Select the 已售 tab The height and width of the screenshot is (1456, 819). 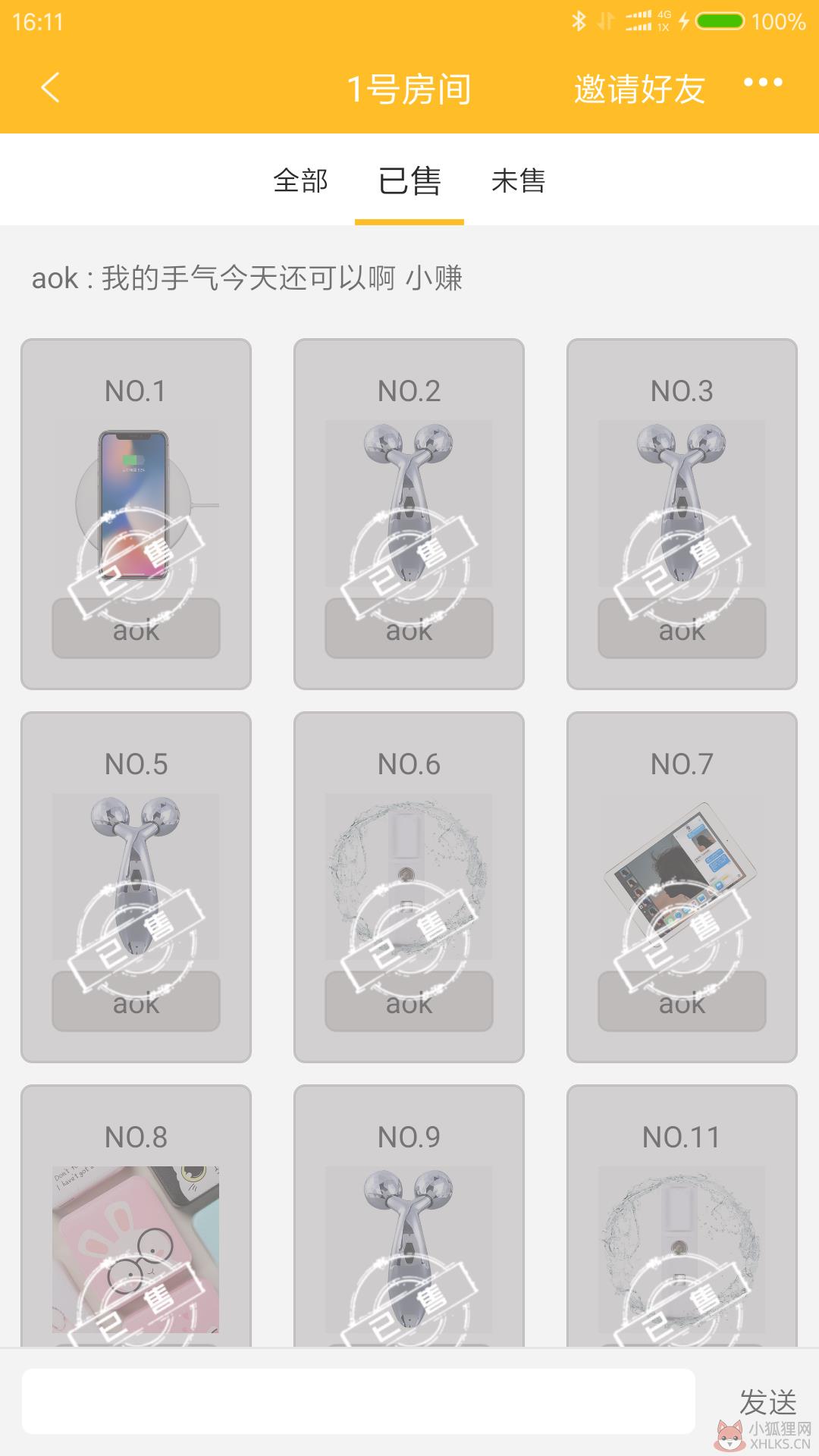(x=409, y=180)
